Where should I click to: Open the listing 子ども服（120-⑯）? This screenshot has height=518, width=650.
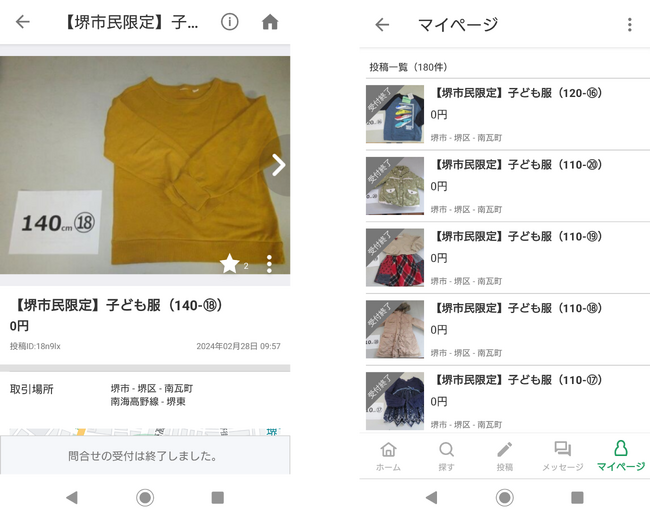505,113
